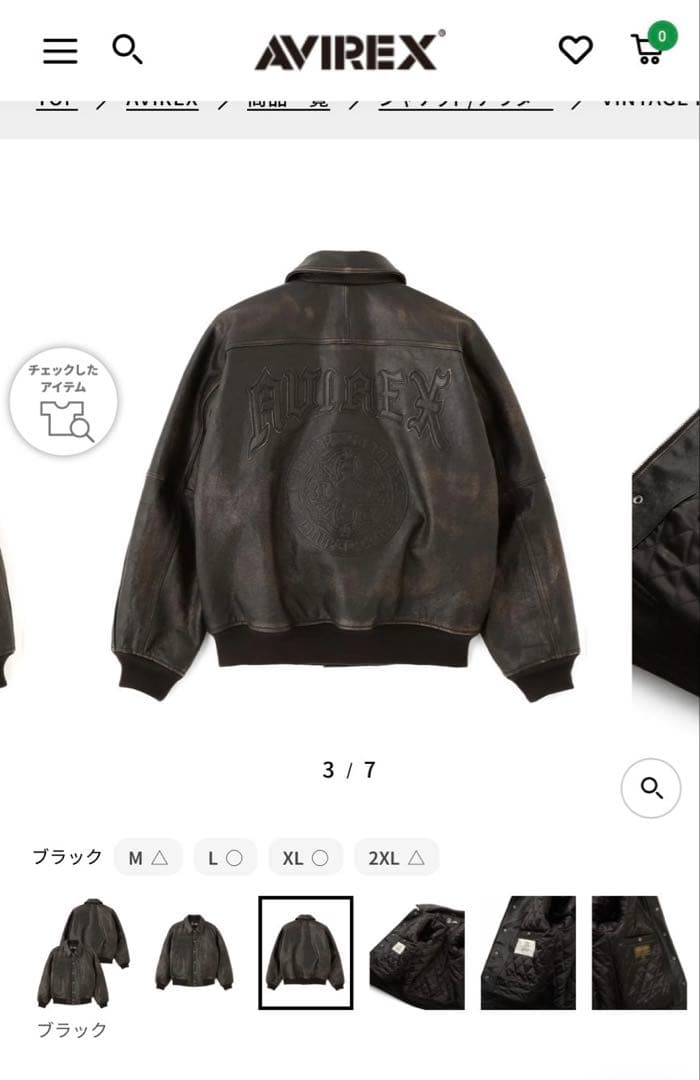Show the front view jacket thumbnail

(x=194, y=953)
